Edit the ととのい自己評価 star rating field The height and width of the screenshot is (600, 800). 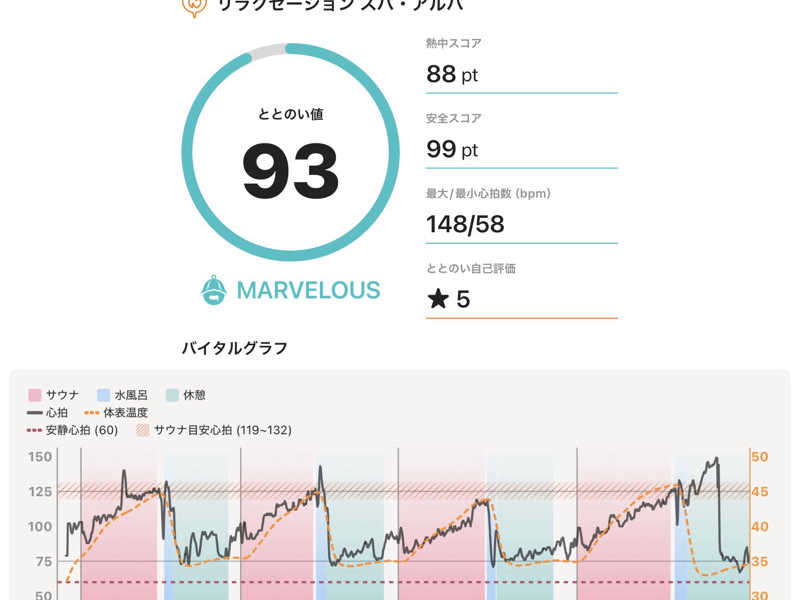pos(521,299)
